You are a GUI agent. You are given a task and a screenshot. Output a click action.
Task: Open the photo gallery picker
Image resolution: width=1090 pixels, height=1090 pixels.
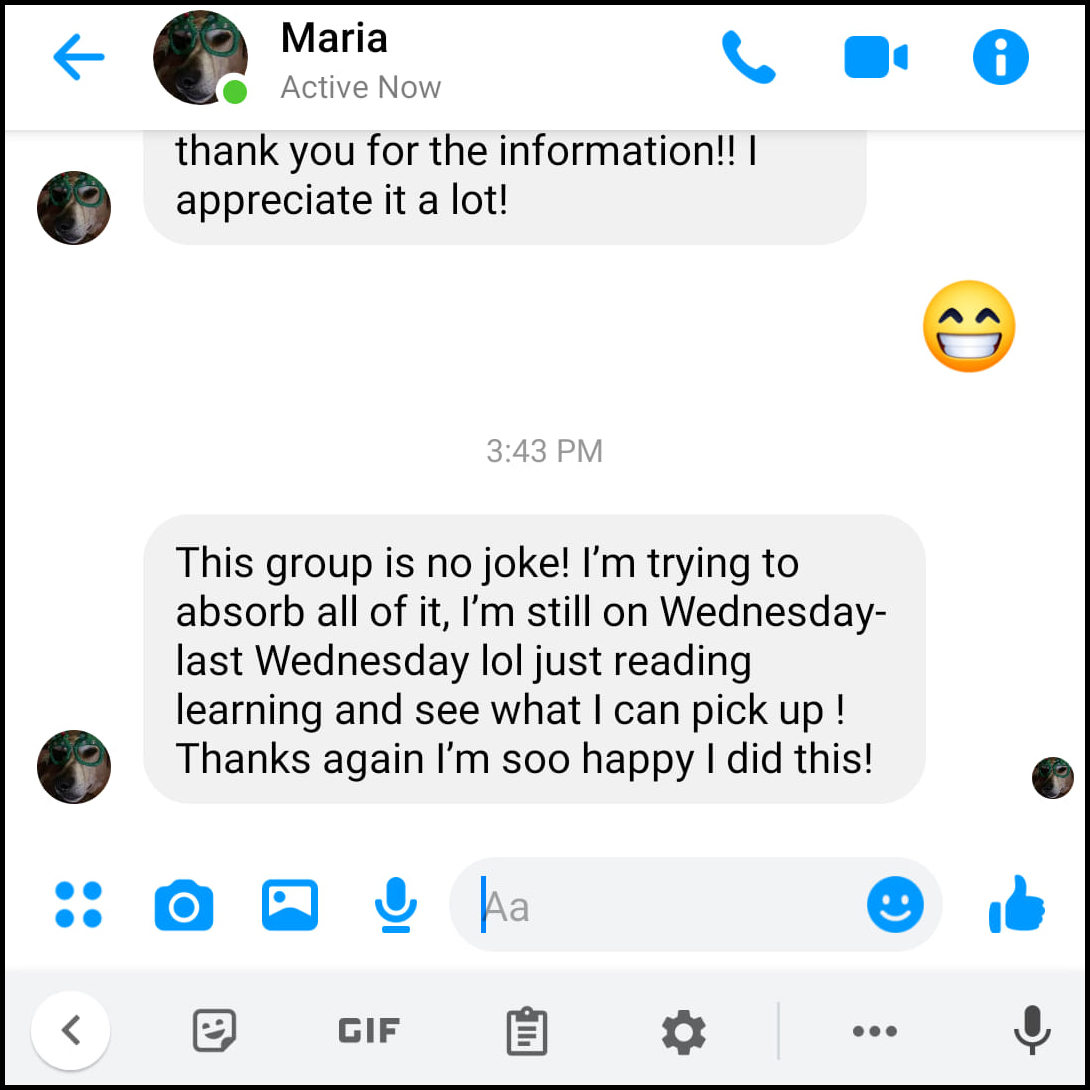pyautogui.click(x=290, y=905)
